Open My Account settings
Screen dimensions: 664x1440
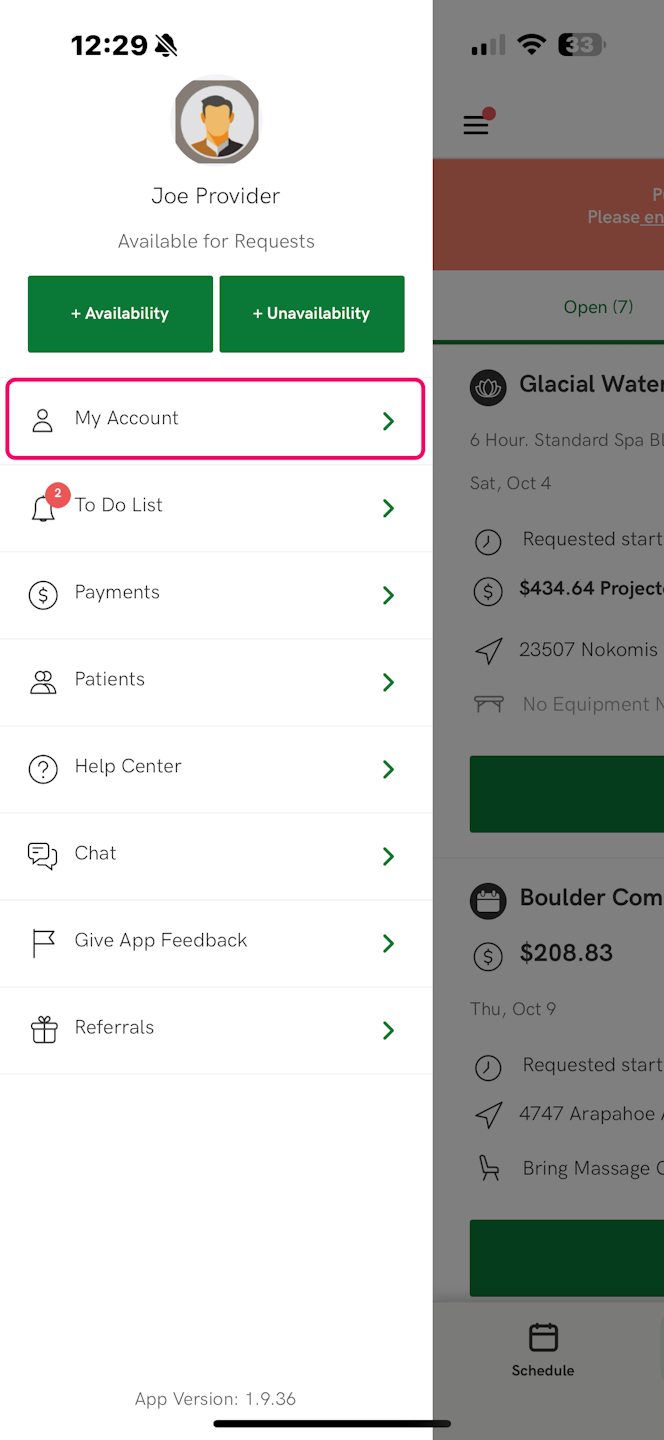click(215, 419)
